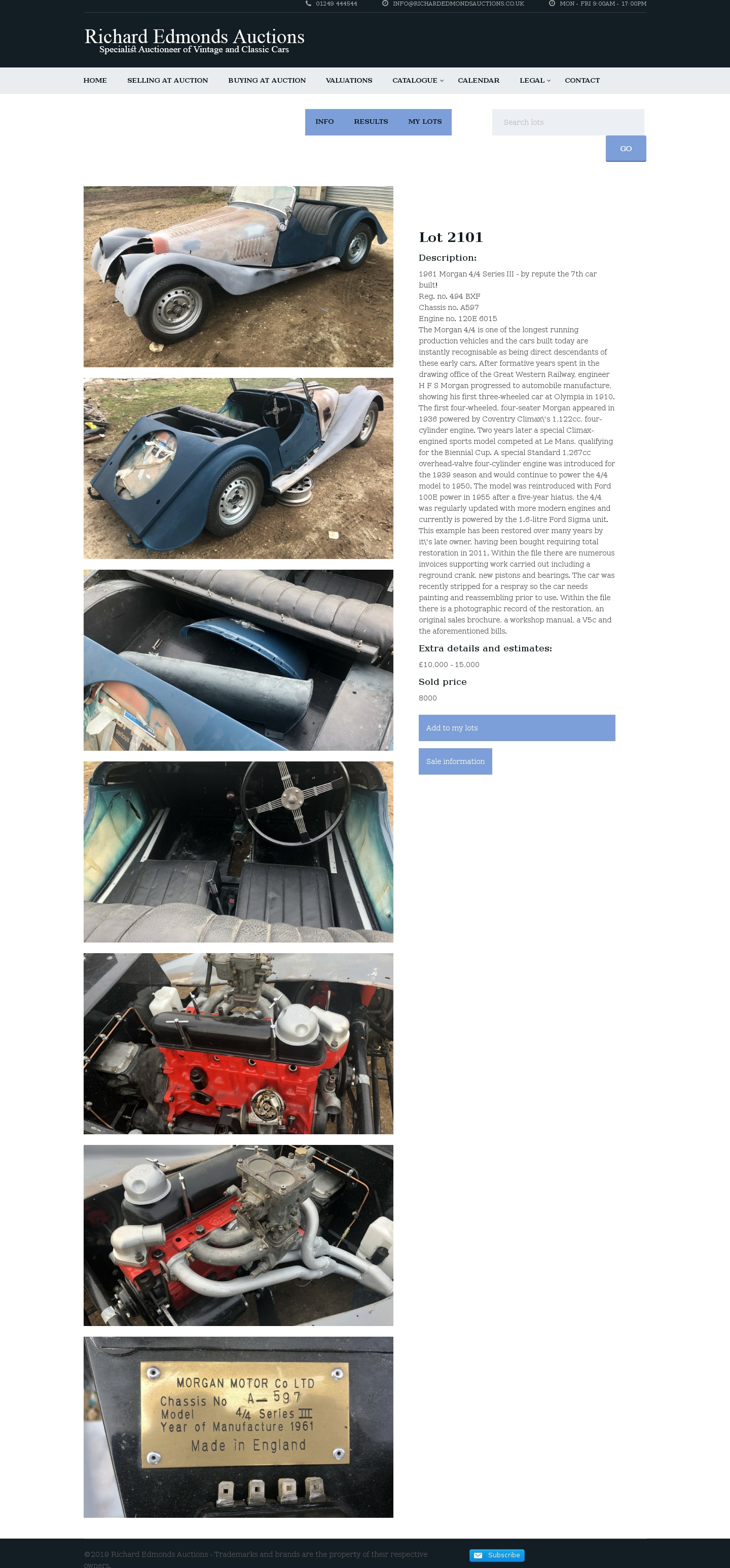This screenshot has height=1568, width=730.
Task: Open the chassis plate photo
Action: pos(238,1427)
